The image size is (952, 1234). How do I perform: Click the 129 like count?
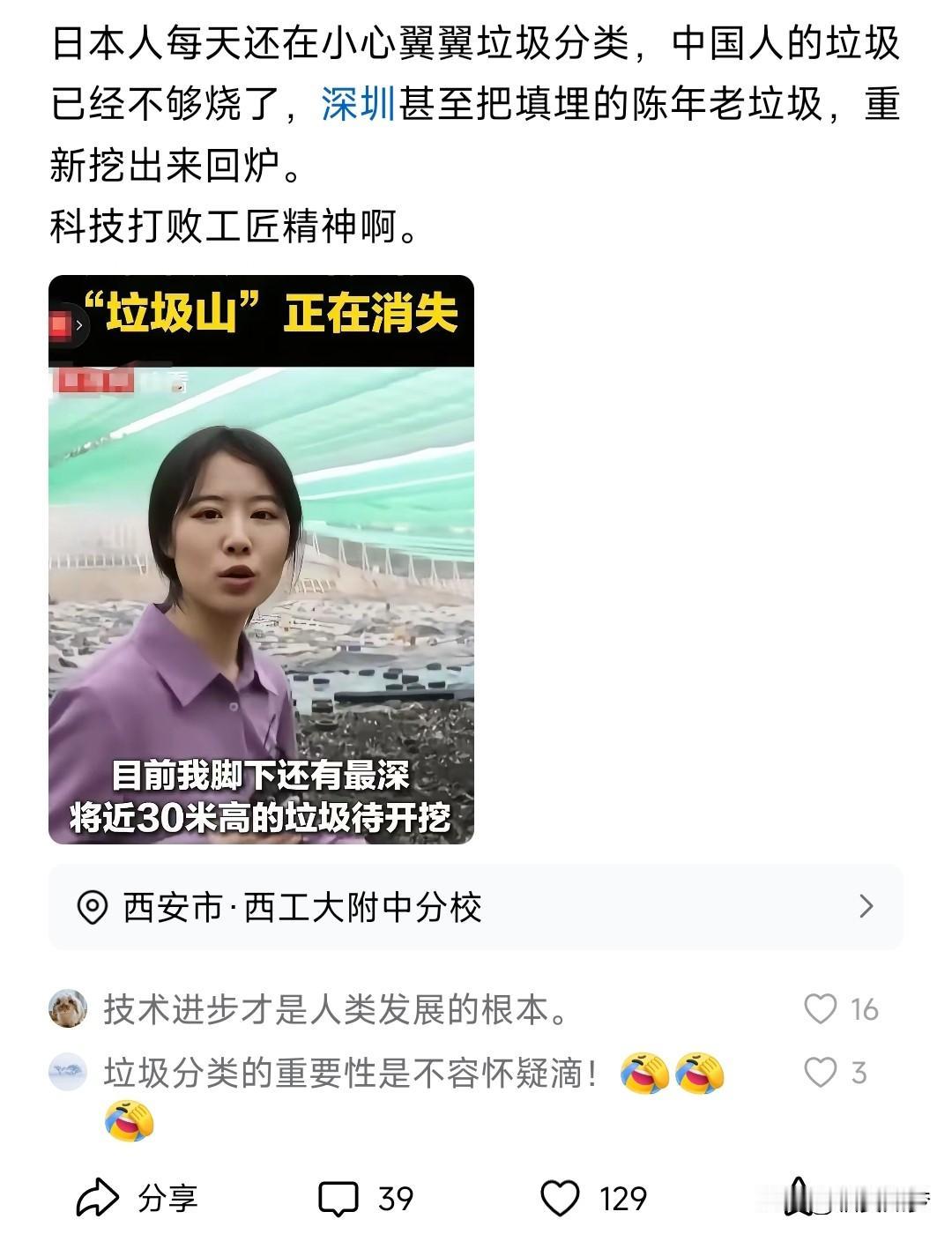[621, 1197]
